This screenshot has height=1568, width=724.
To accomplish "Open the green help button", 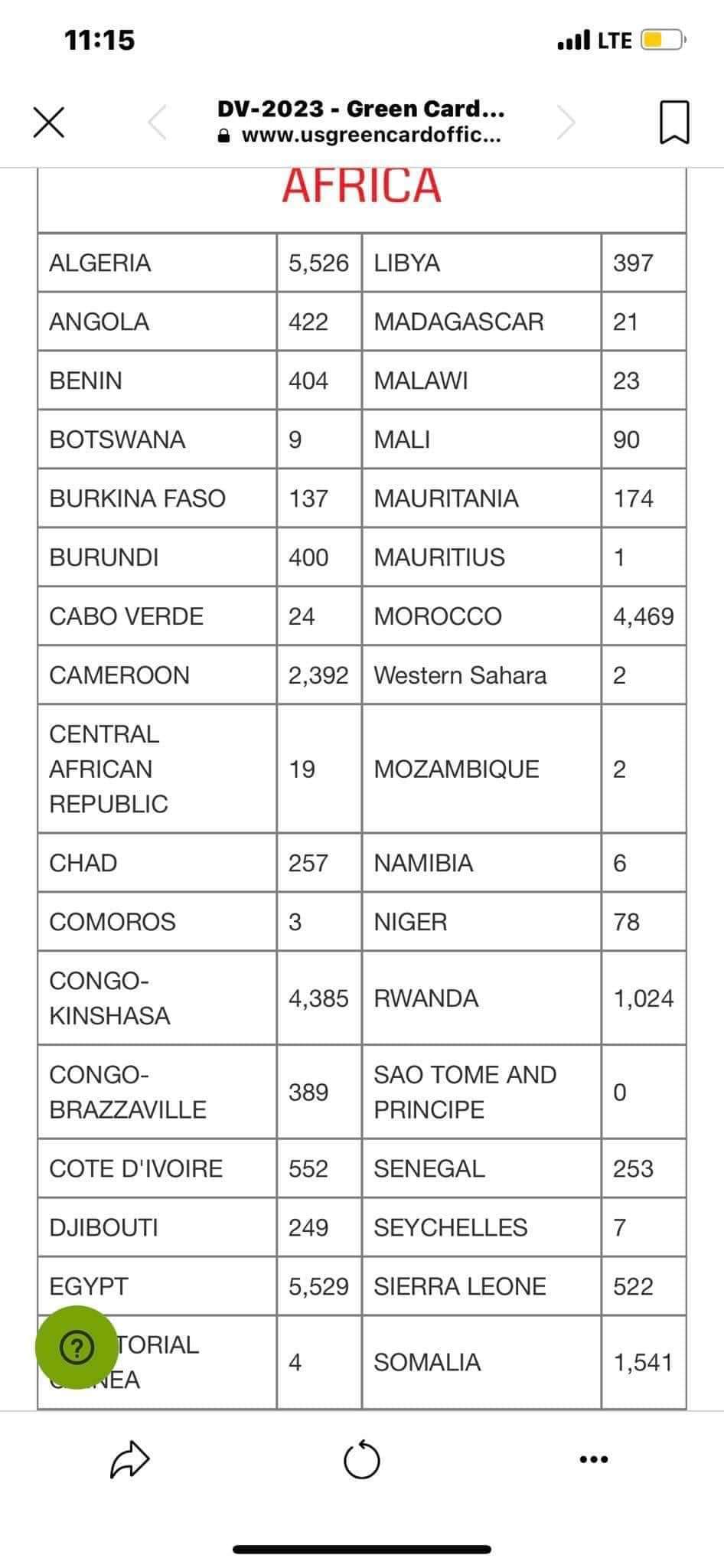I will point(77,1347).
